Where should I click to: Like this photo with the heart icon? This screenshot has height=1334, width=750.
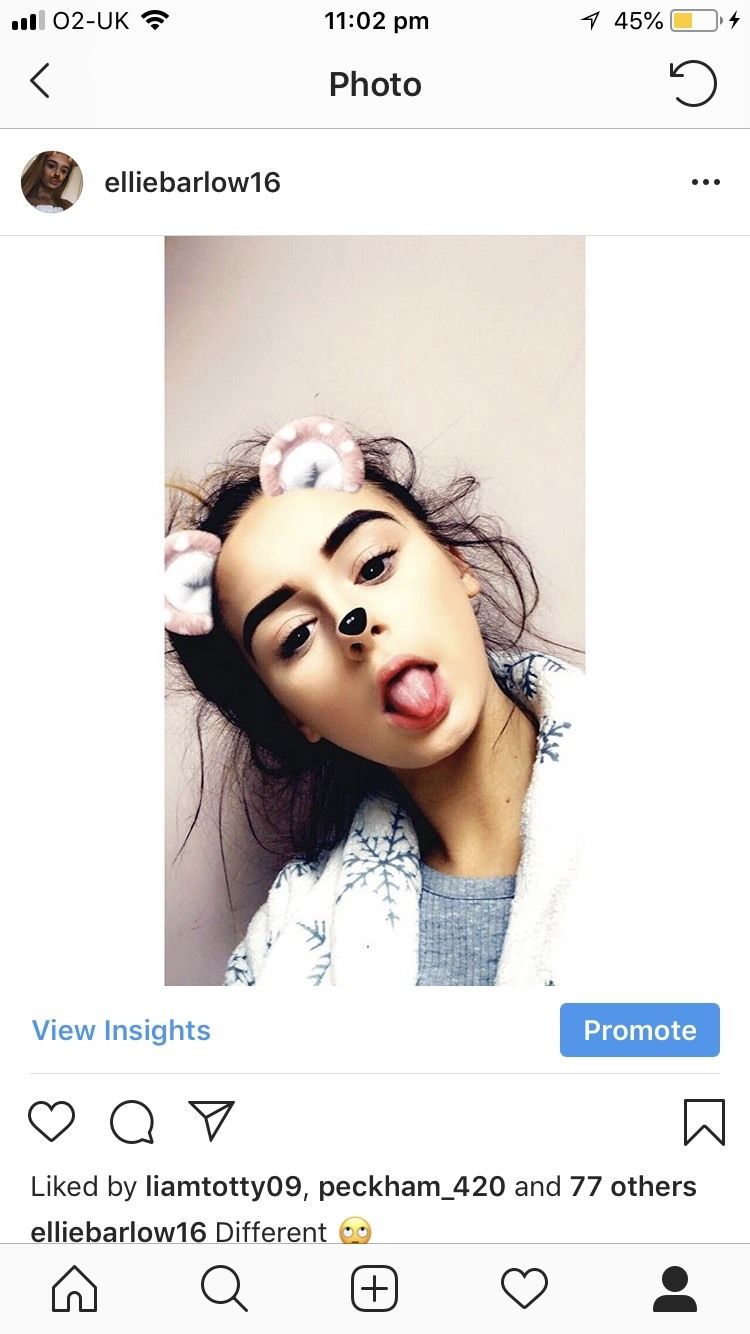click(x=51, y=1122)
